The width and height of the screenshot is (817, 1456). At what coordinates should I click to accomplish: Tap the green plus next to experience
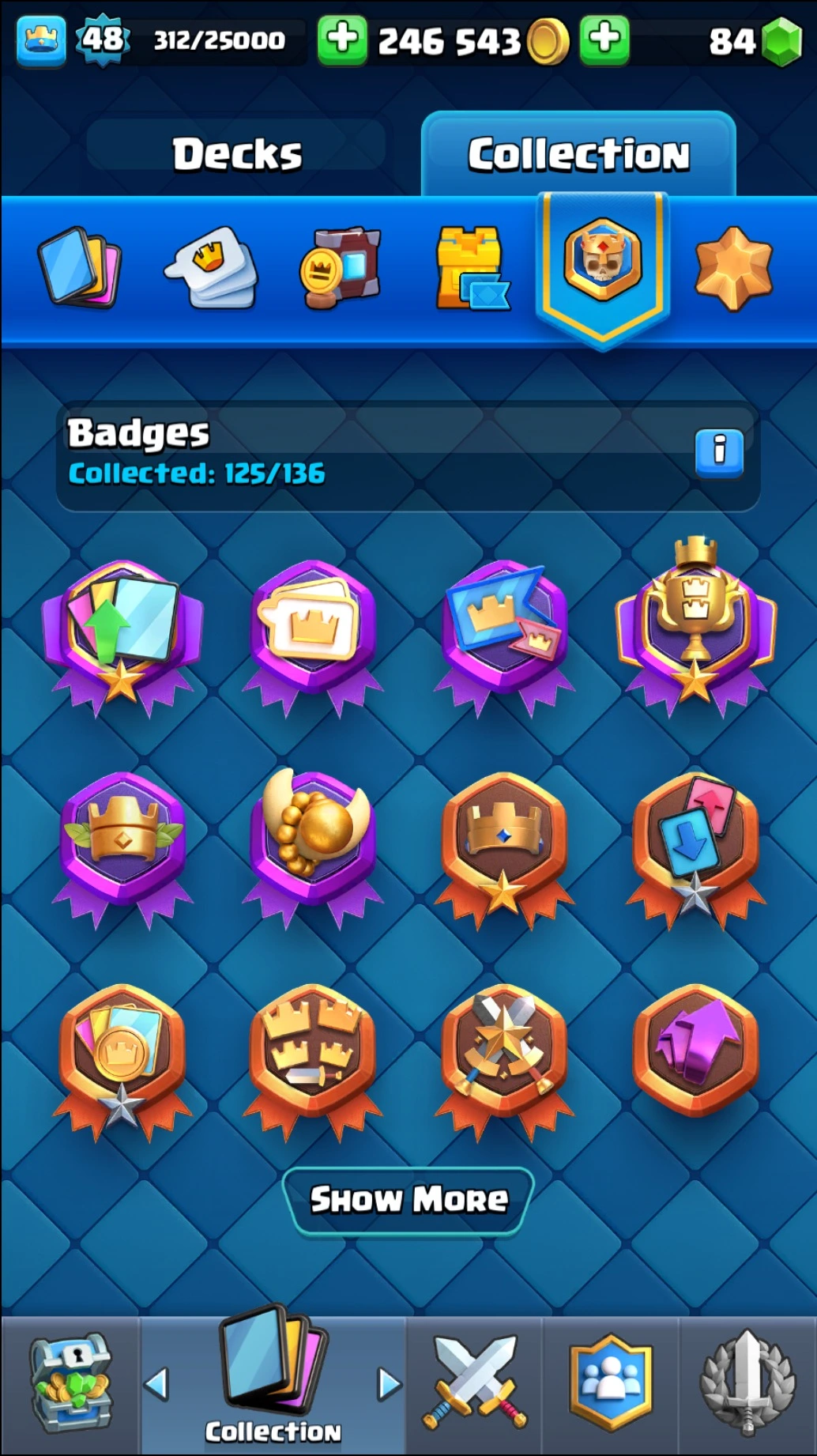(342, 40)
